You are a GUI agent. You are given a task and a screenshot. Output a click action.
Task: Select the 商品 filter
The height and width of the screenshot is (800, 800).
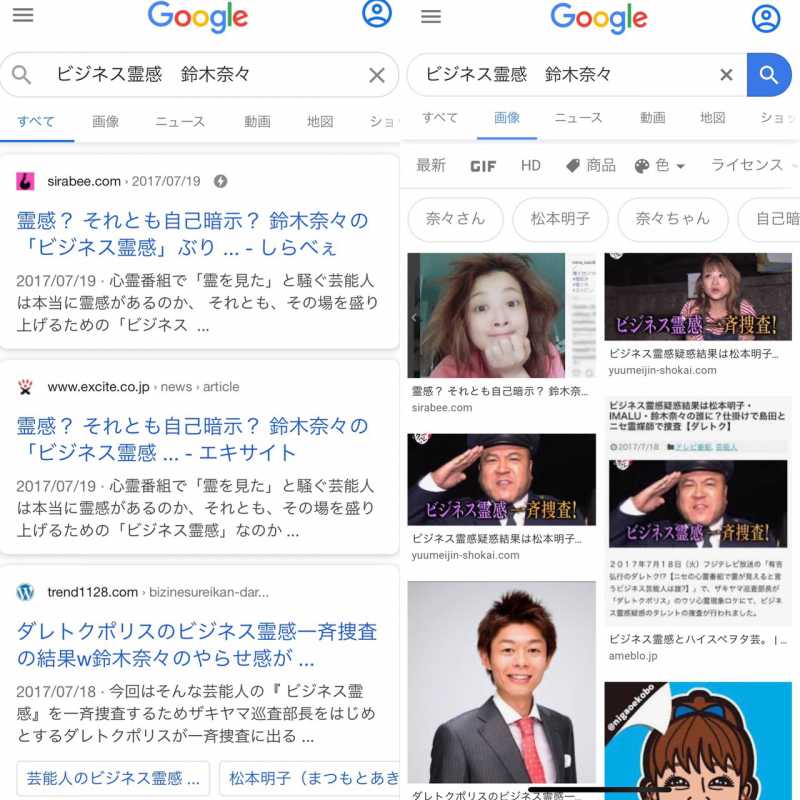click(591, 165)
